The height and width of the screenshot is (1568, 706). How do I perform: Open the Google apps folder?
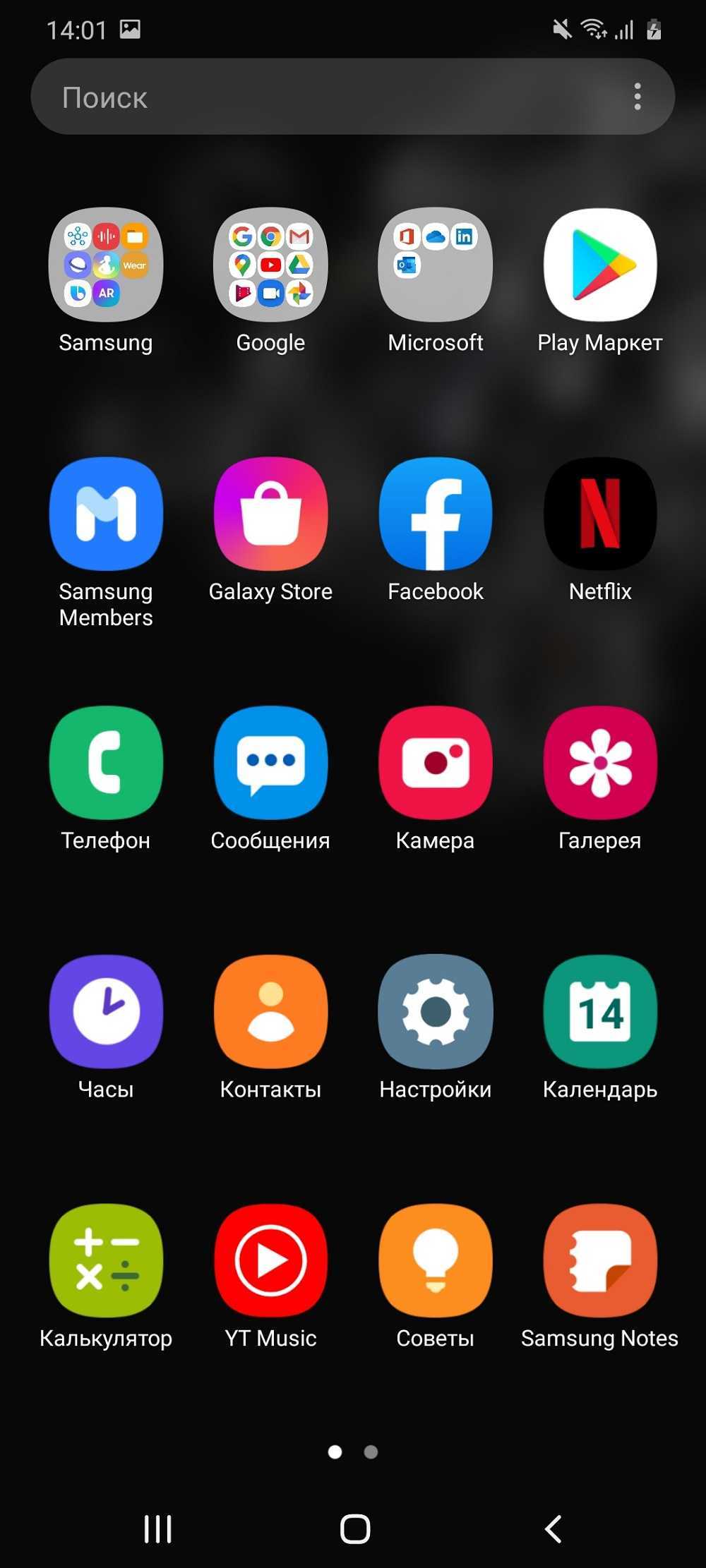[x=270, y=265]
